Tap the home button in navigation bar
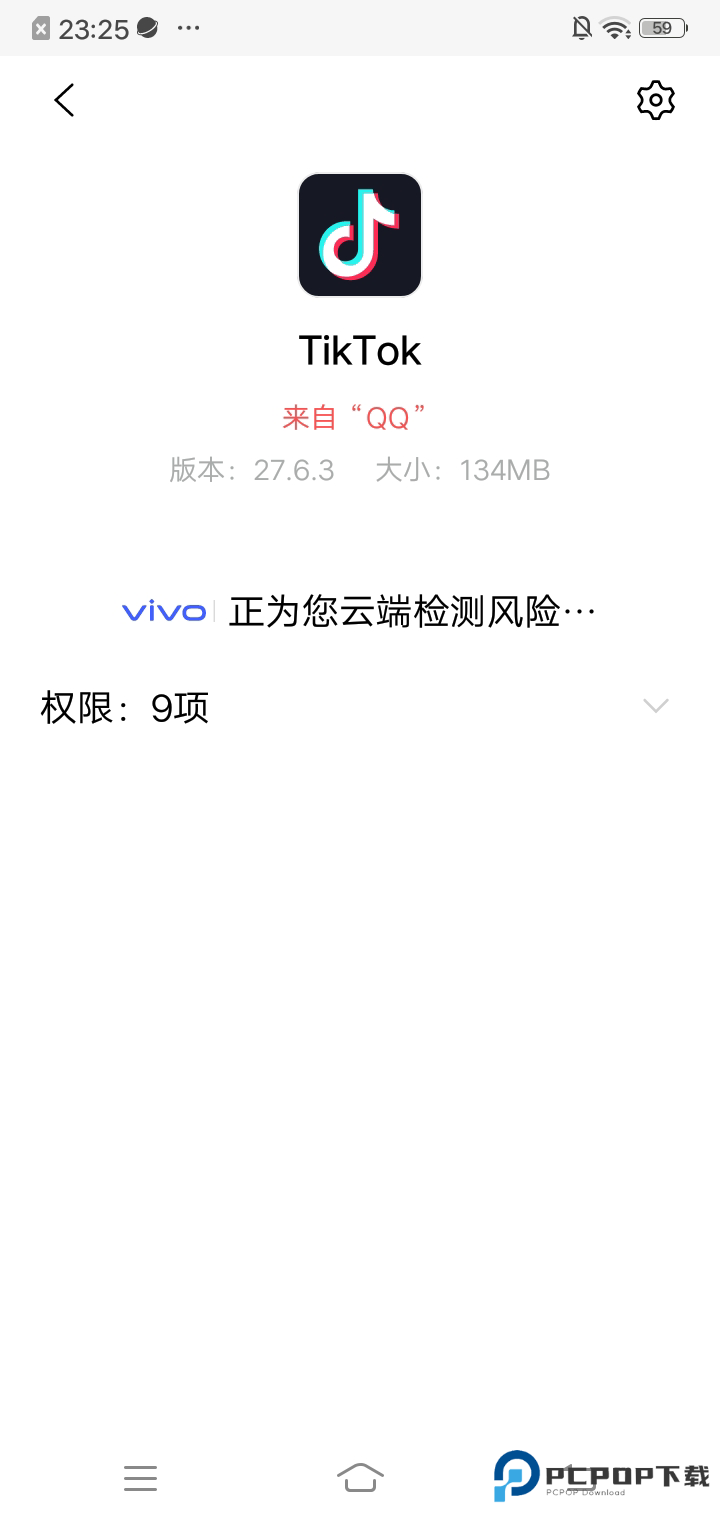 [x=360, y=1477]
